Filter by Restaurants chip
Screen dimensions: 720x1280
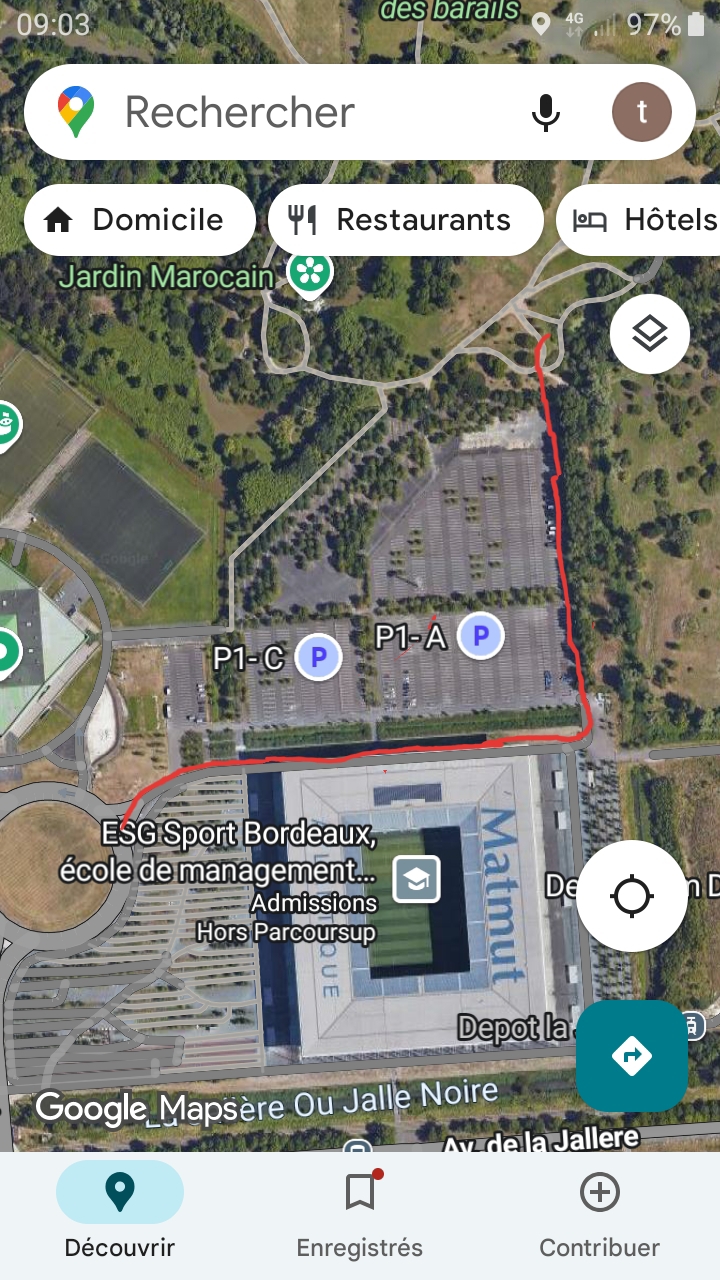406,220
